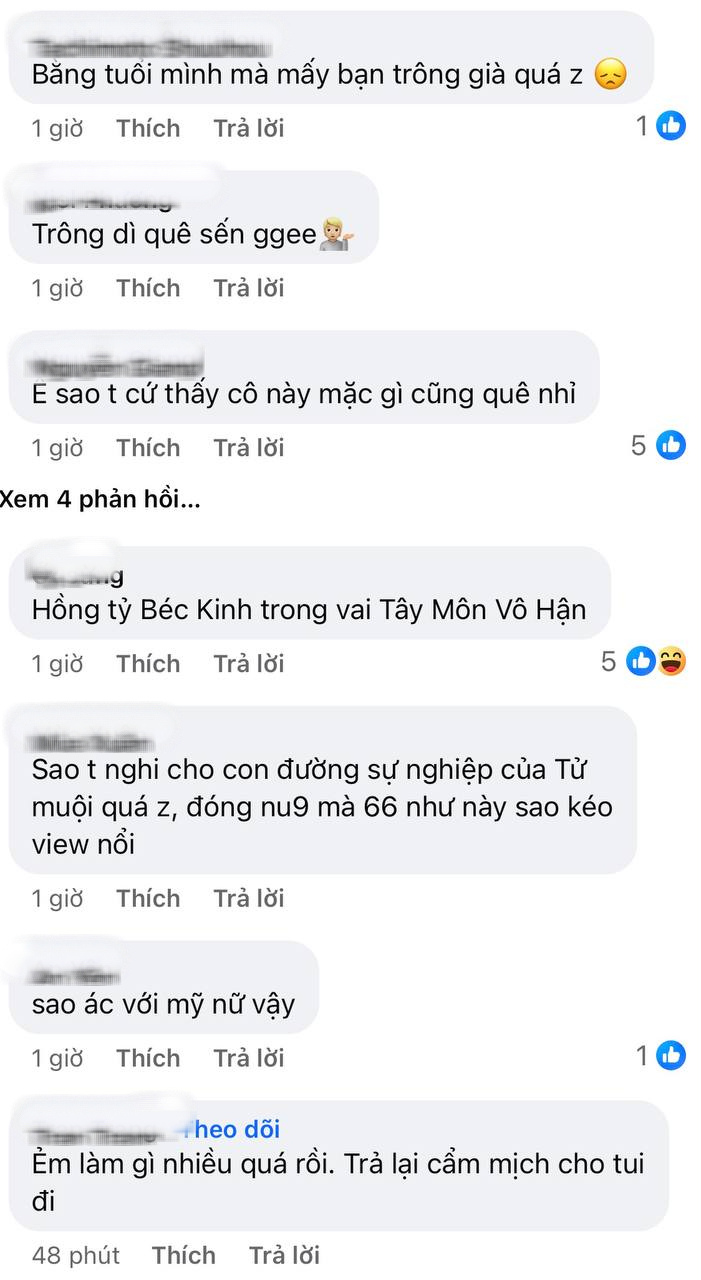Reply to the comment 'Sao t nghi cho con đường sự nghiệp'
Screen dimensions: 701x1280
pyautogui.click(x=248, y=898)
